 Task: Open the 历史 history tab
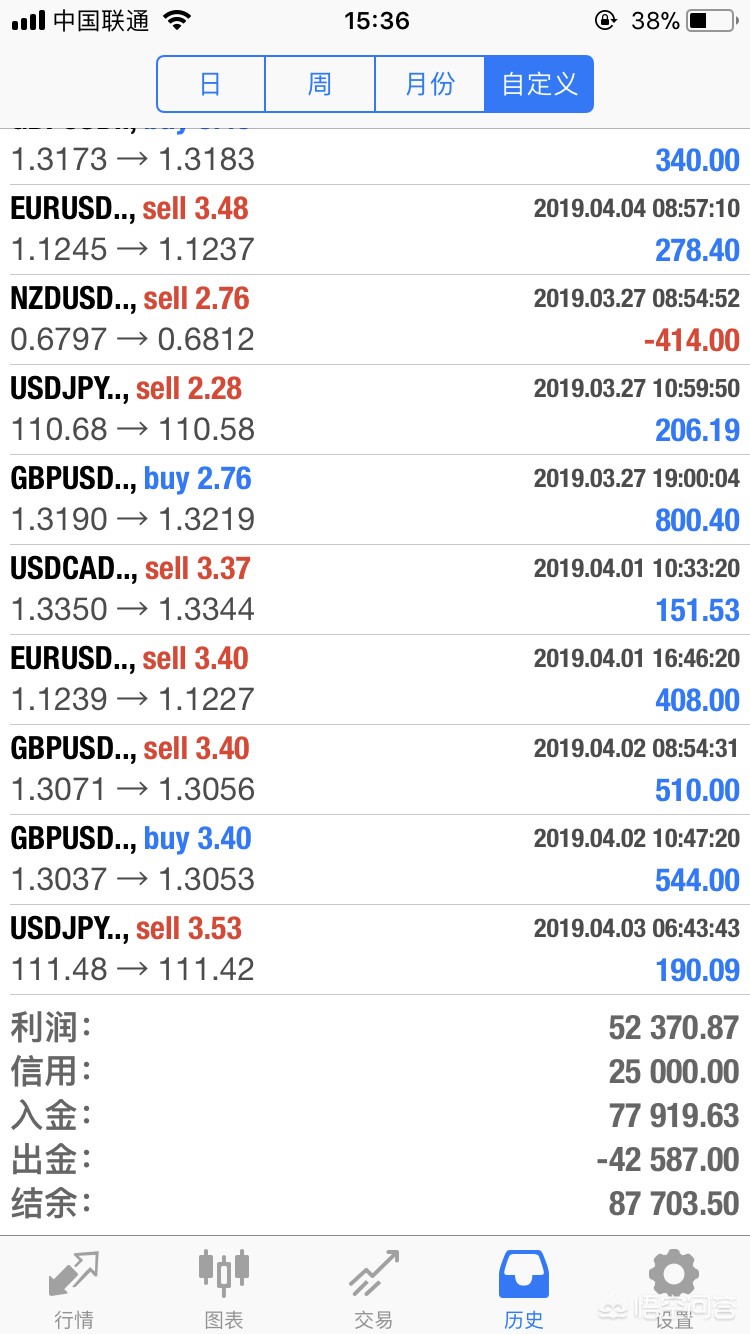coord(524,1288)
